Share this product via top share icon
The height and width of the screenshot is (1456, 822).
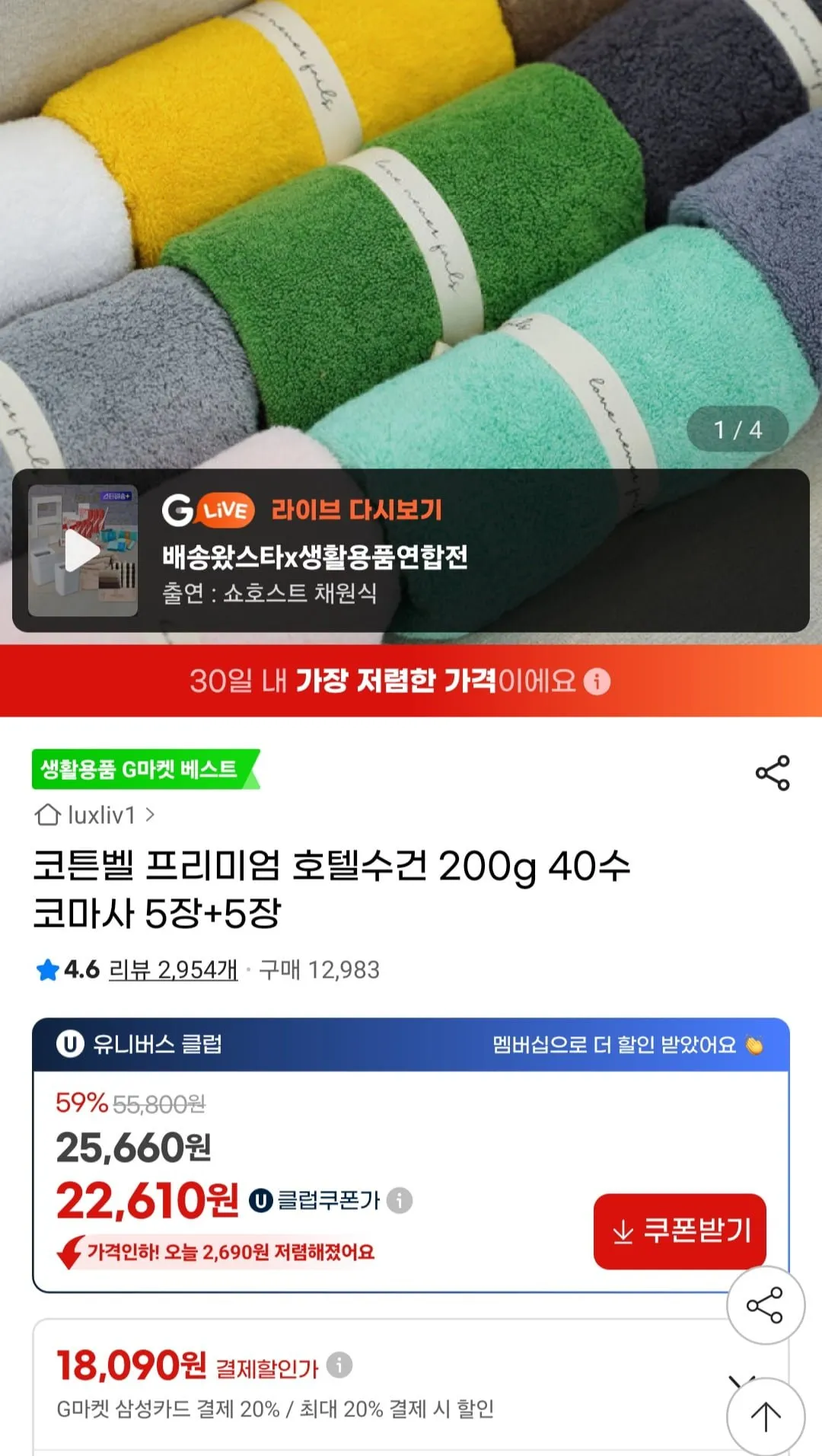coord(772,773)
